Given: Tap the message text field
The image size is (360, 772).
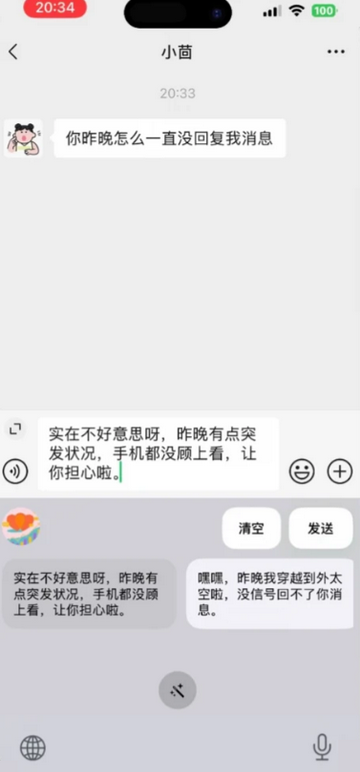Looking at the screenshot, I should click(x=159, y=454).
